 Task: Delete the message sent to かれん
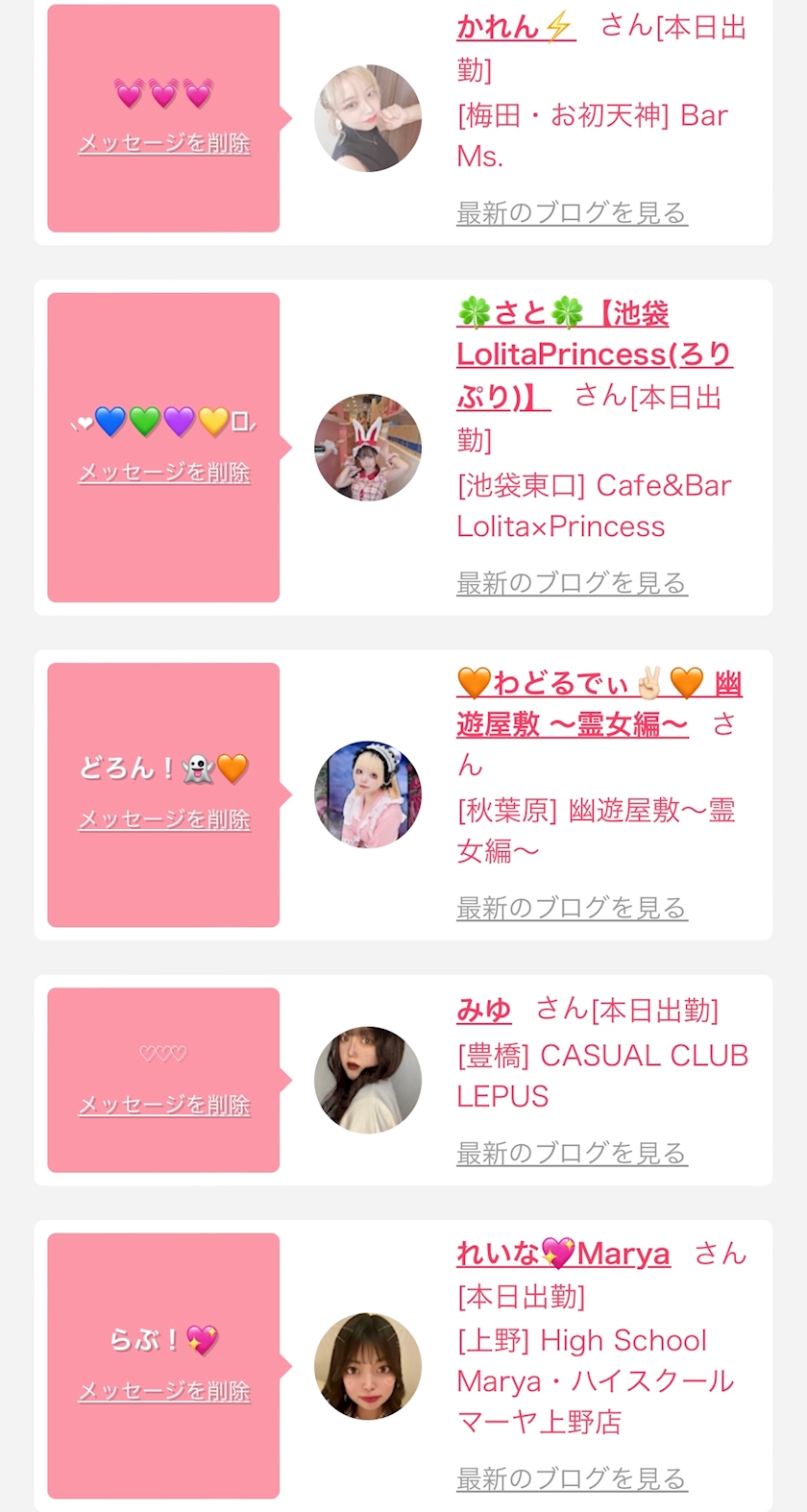(x=164, y=144)
